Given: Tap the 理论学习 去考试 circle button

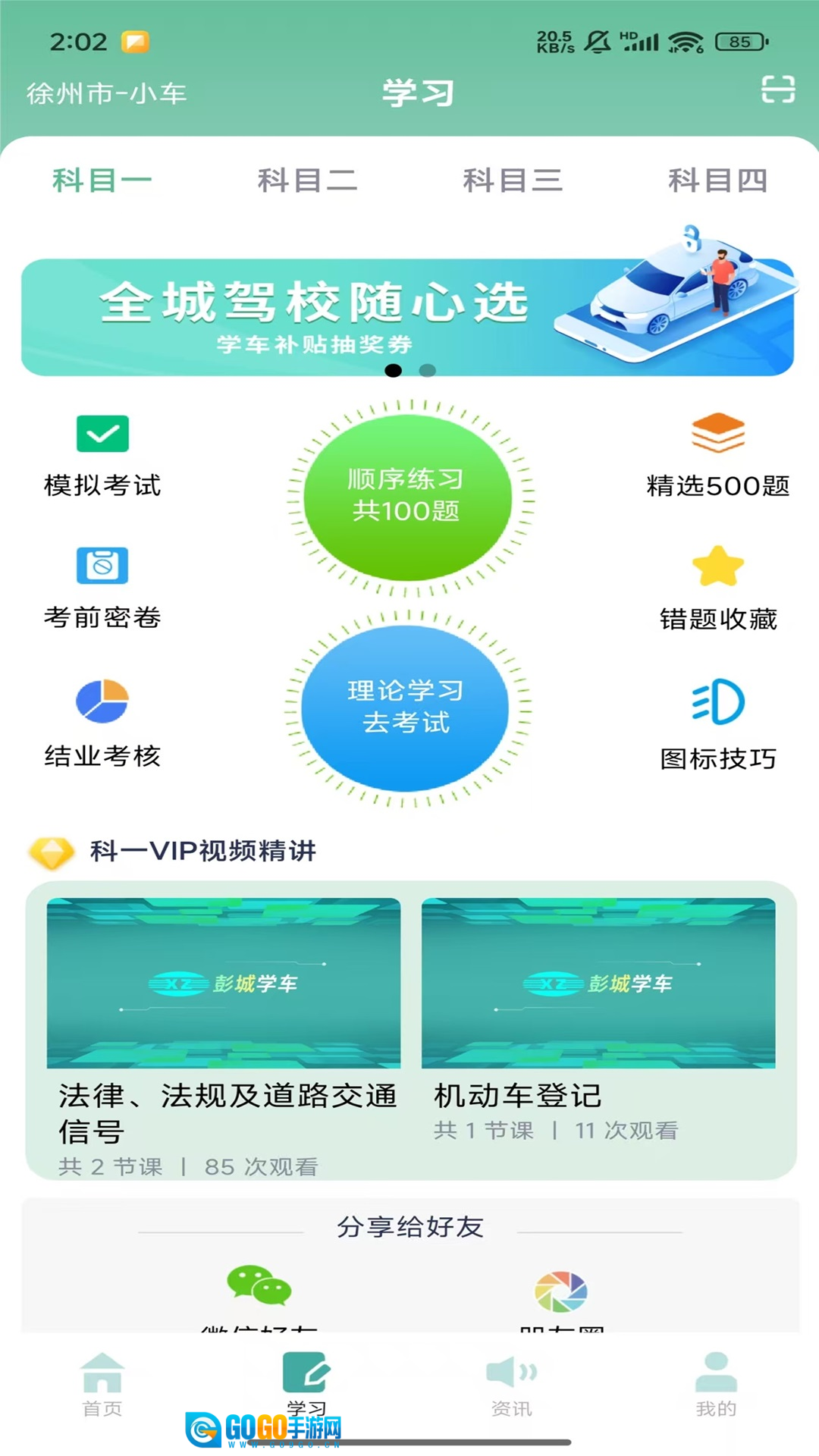Looking at the screenshot, I should pyautogui.click(x=406, y=707).
